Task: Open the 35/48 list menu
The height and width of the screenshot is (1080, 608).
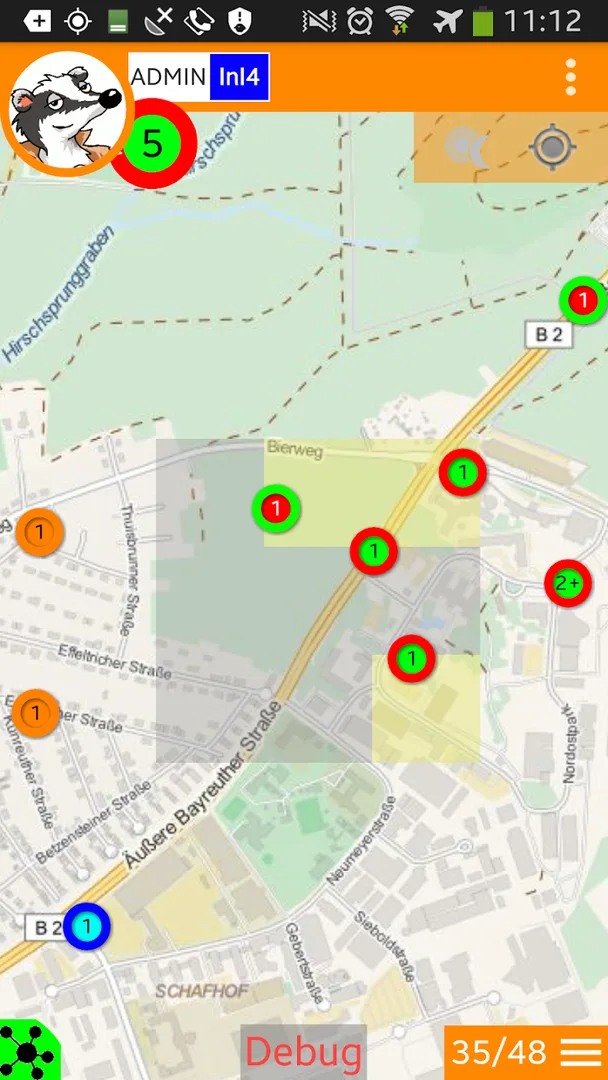Action: (525, 1052)
